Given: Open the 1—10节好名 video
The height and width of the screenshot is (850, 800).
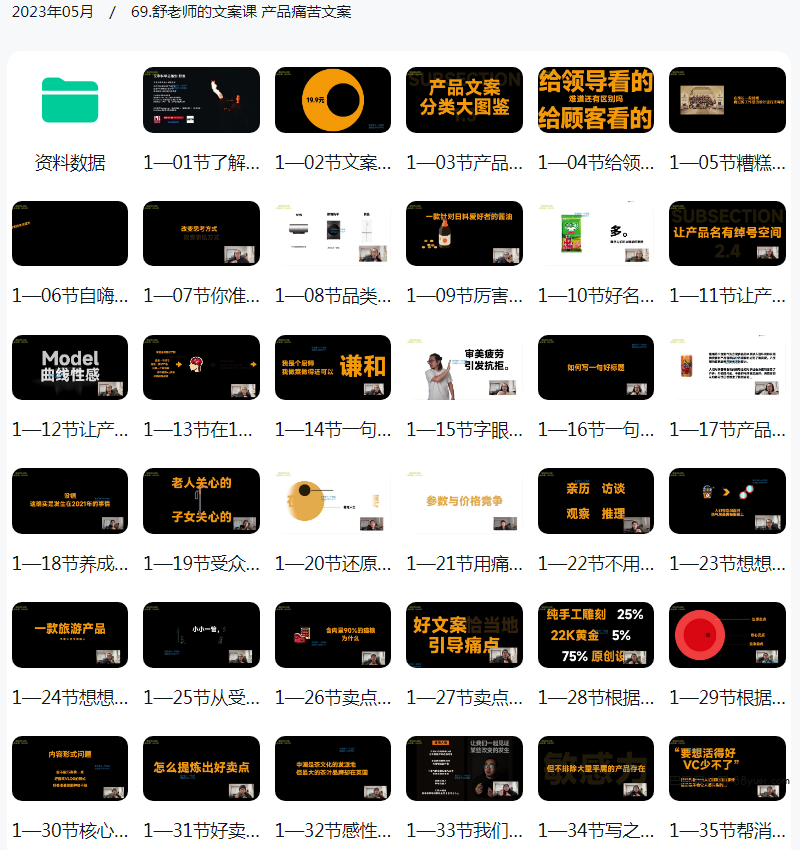Looking at the screenshot, I should pos(596,233).
